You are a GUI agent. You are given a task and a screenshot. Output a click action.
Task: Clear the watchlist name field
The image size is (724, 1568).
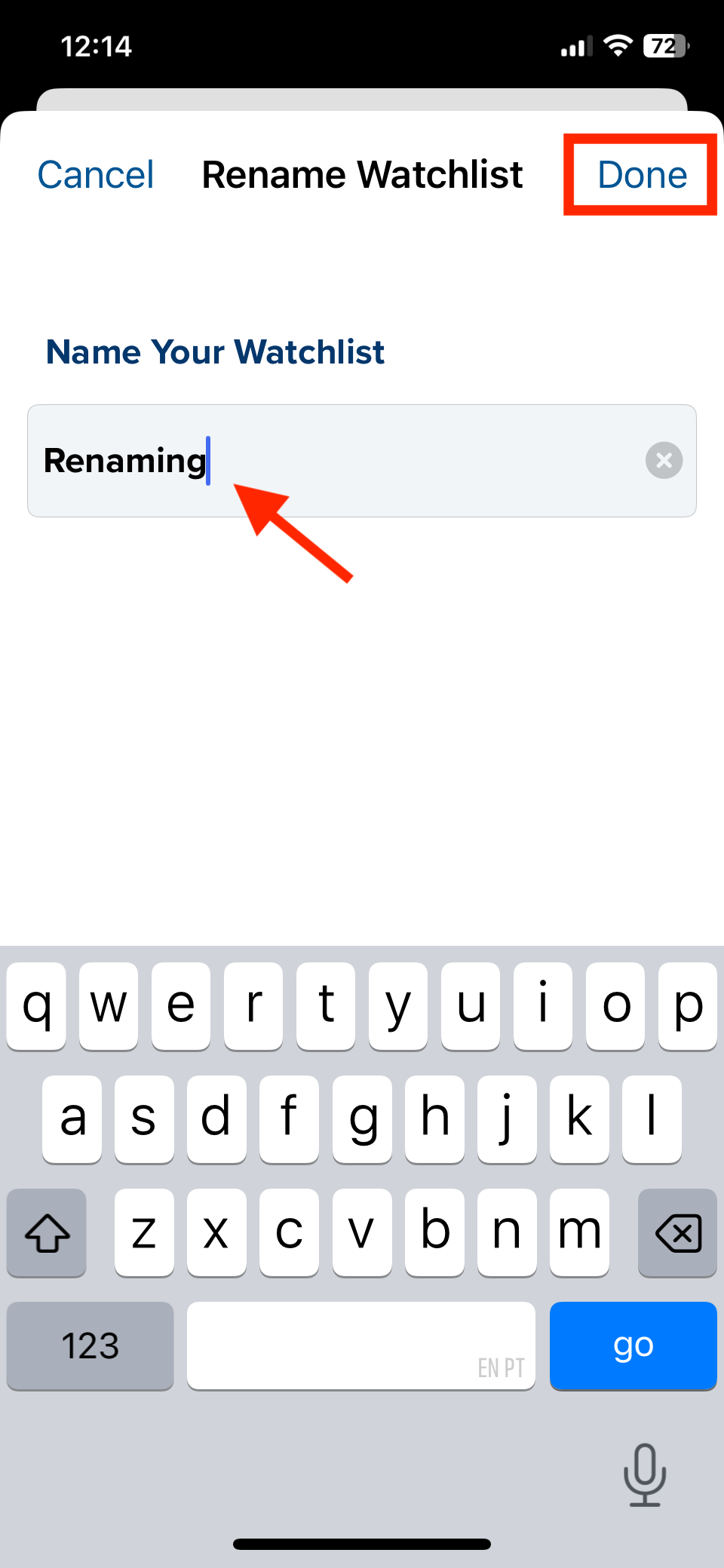664,460
